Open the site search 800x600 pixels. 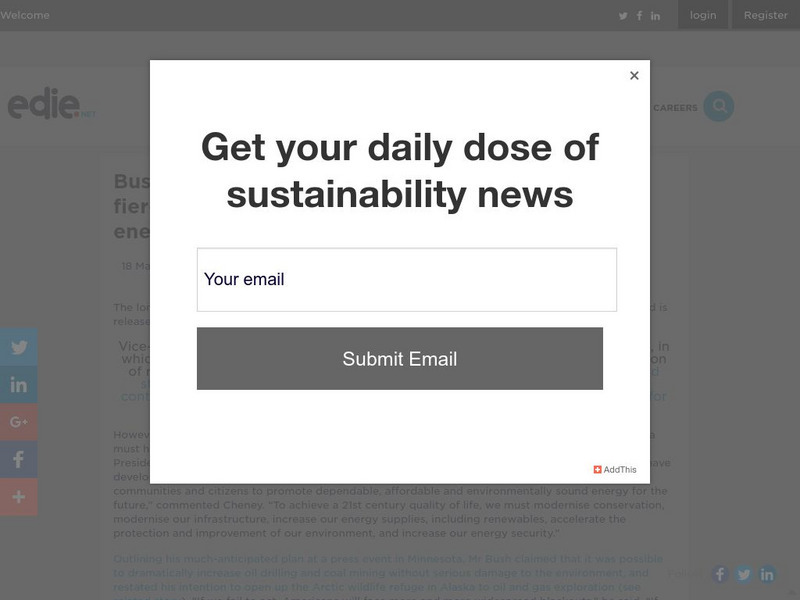718,107
